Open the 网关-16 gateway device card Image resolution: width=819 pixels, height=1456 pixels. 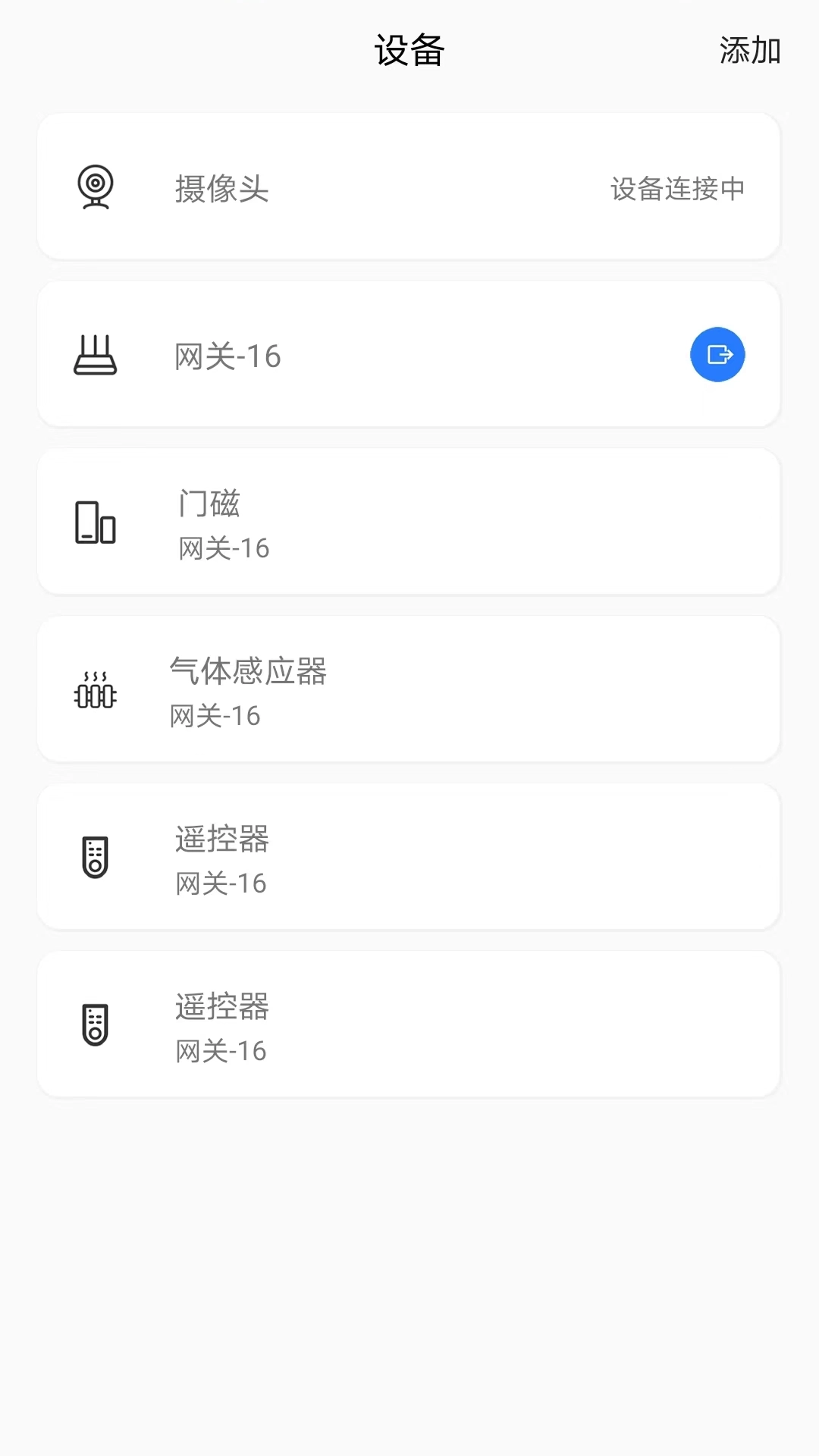pos(409,353)
